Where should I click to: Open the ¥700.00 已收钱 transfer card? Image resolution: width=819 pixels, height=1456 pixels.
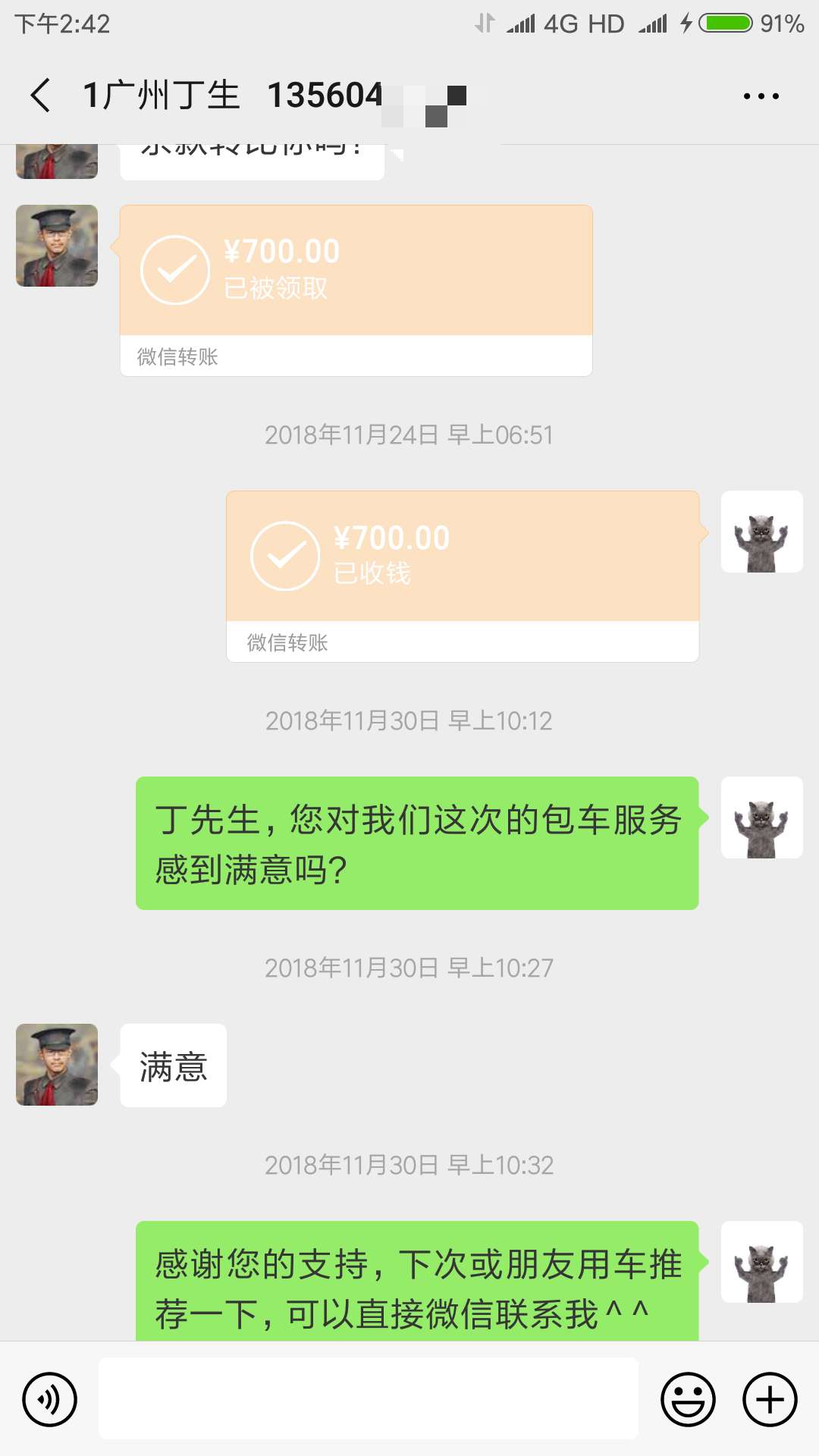[463, 576]
